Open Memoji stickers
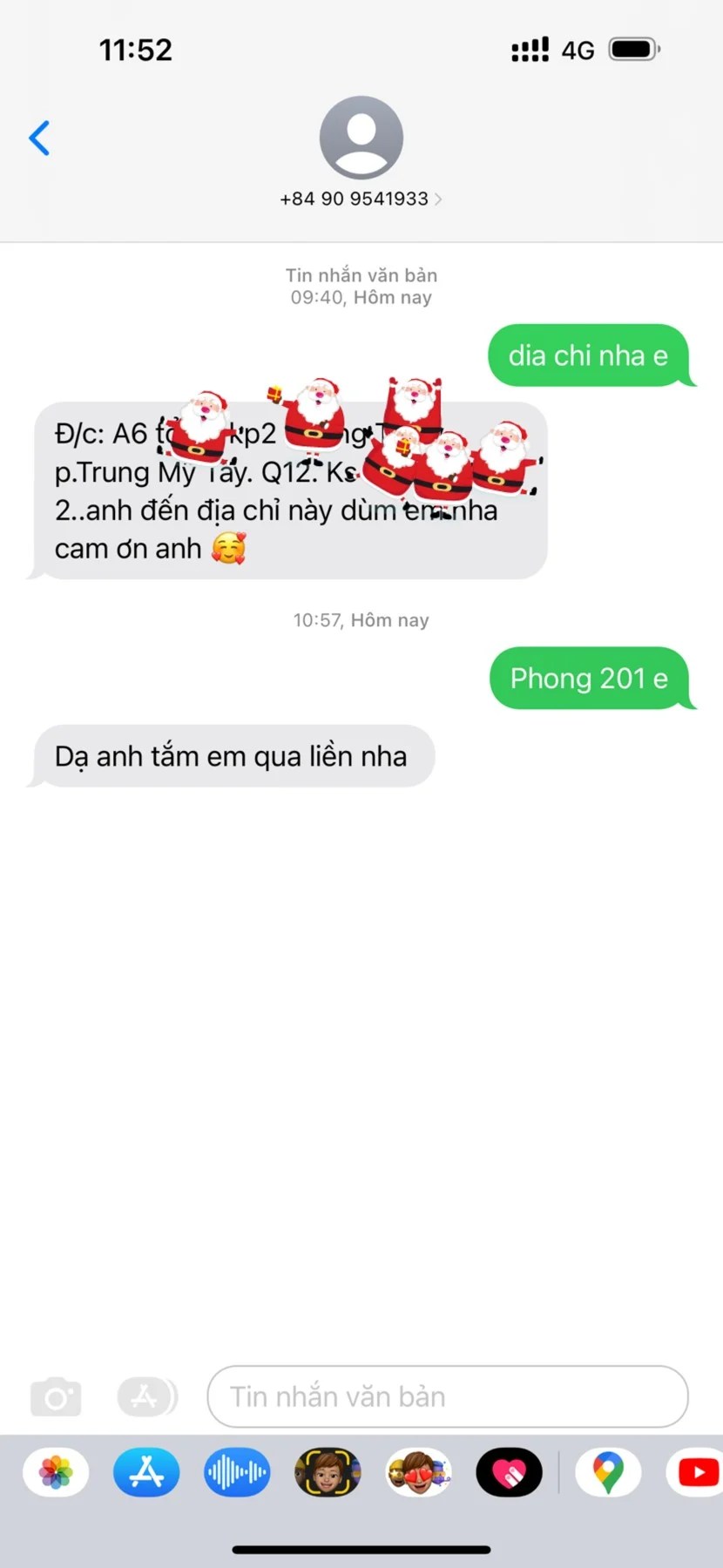 tap(418, 1473)
